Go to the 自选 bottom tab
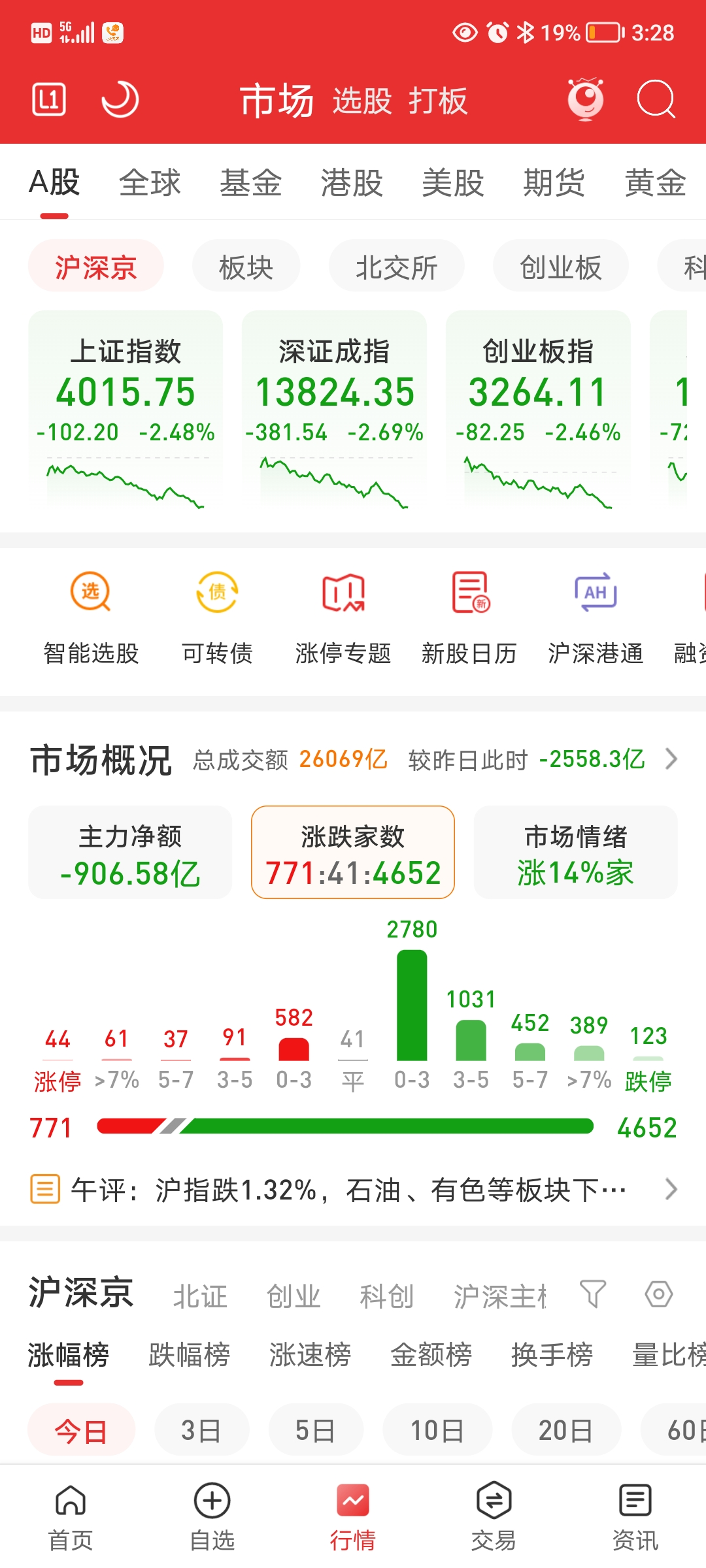The height and width of the screenshot is (1568, 706). [x=212, y=1516]
